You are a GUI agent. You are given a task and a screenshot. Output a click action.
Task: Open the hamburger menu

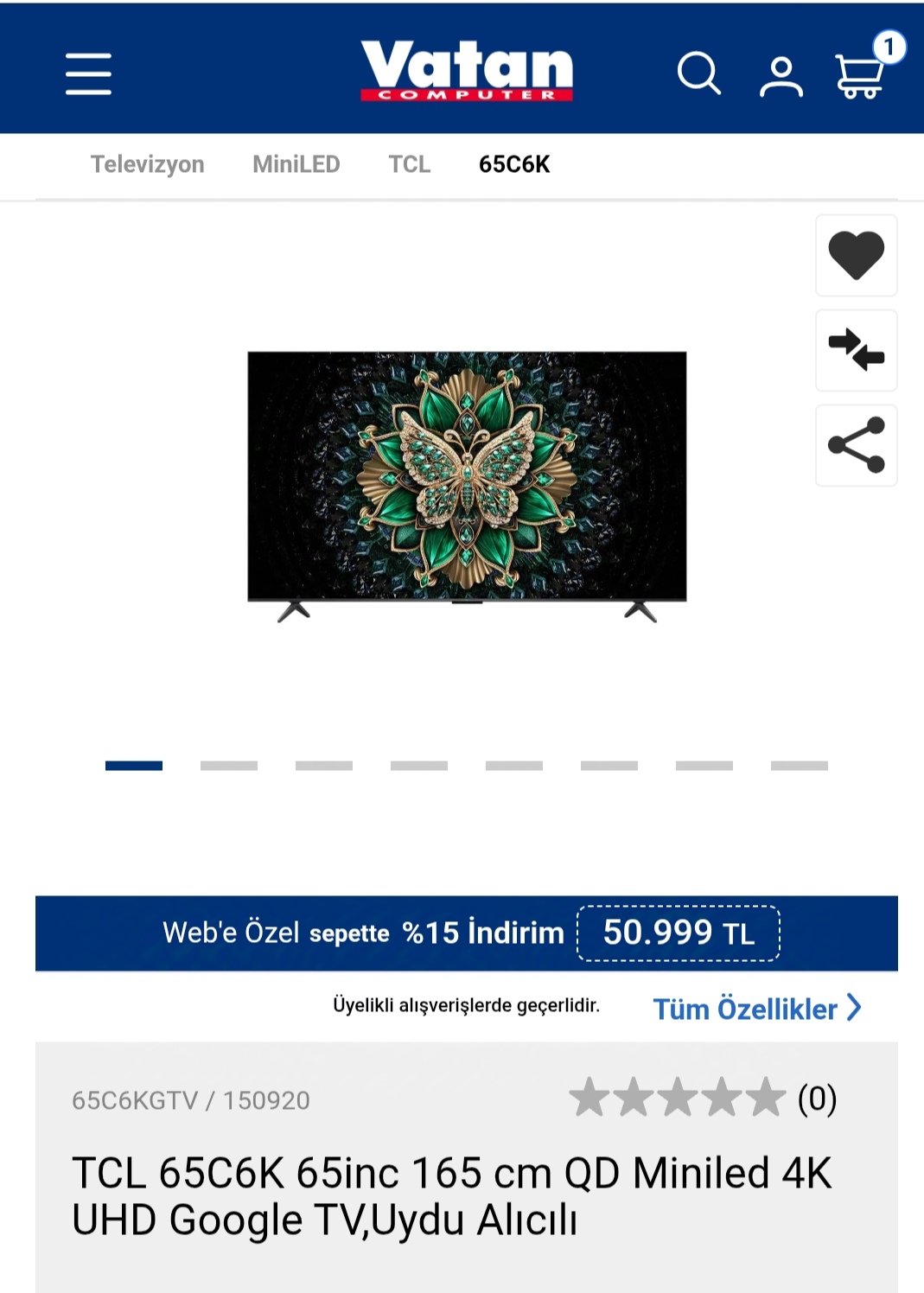[x=88, y=73]
